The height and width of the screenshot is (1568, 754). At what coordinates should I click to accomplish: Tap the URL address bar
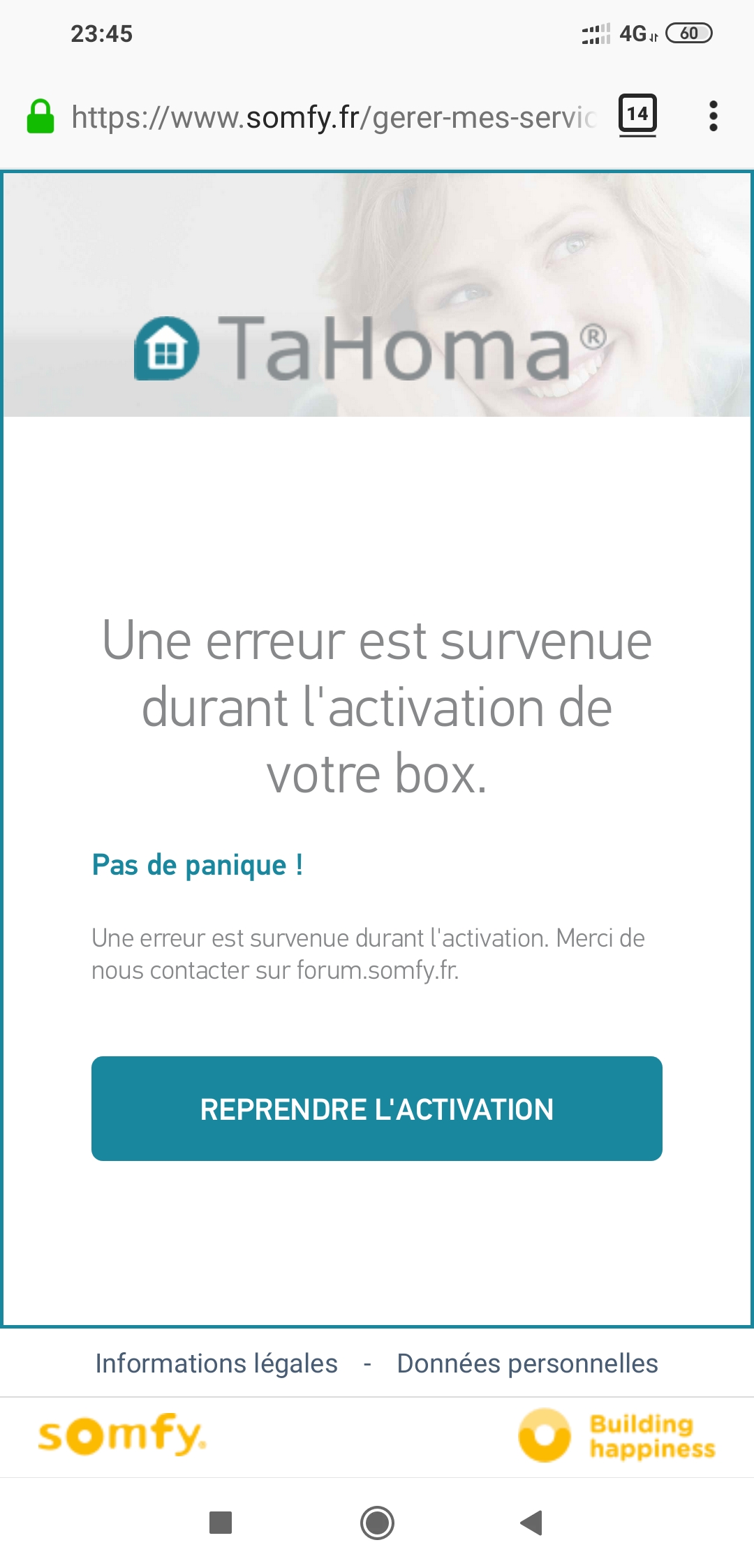[x=334, y=117]
